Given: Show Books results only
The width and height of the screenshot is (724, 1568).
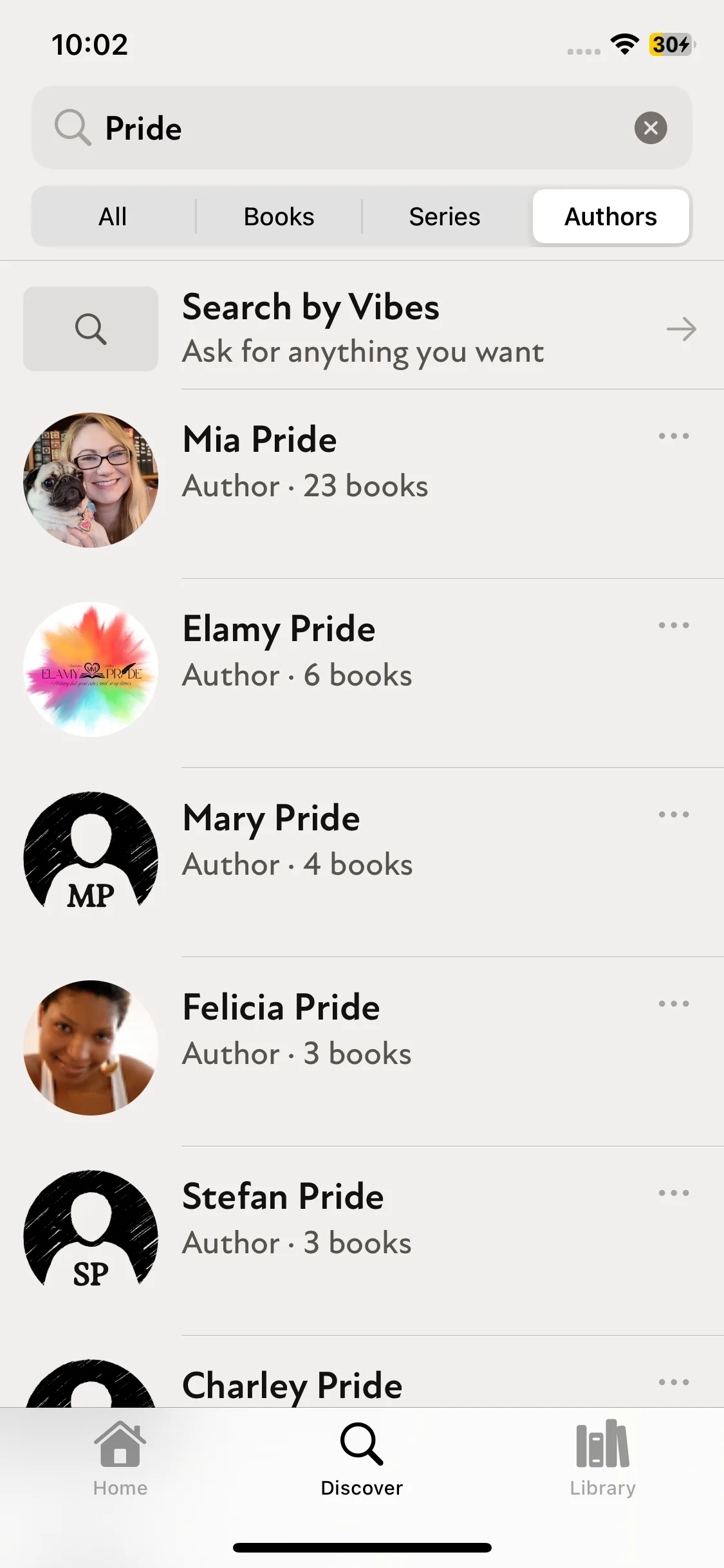Looking at the screenshot, I should [279, 217].
